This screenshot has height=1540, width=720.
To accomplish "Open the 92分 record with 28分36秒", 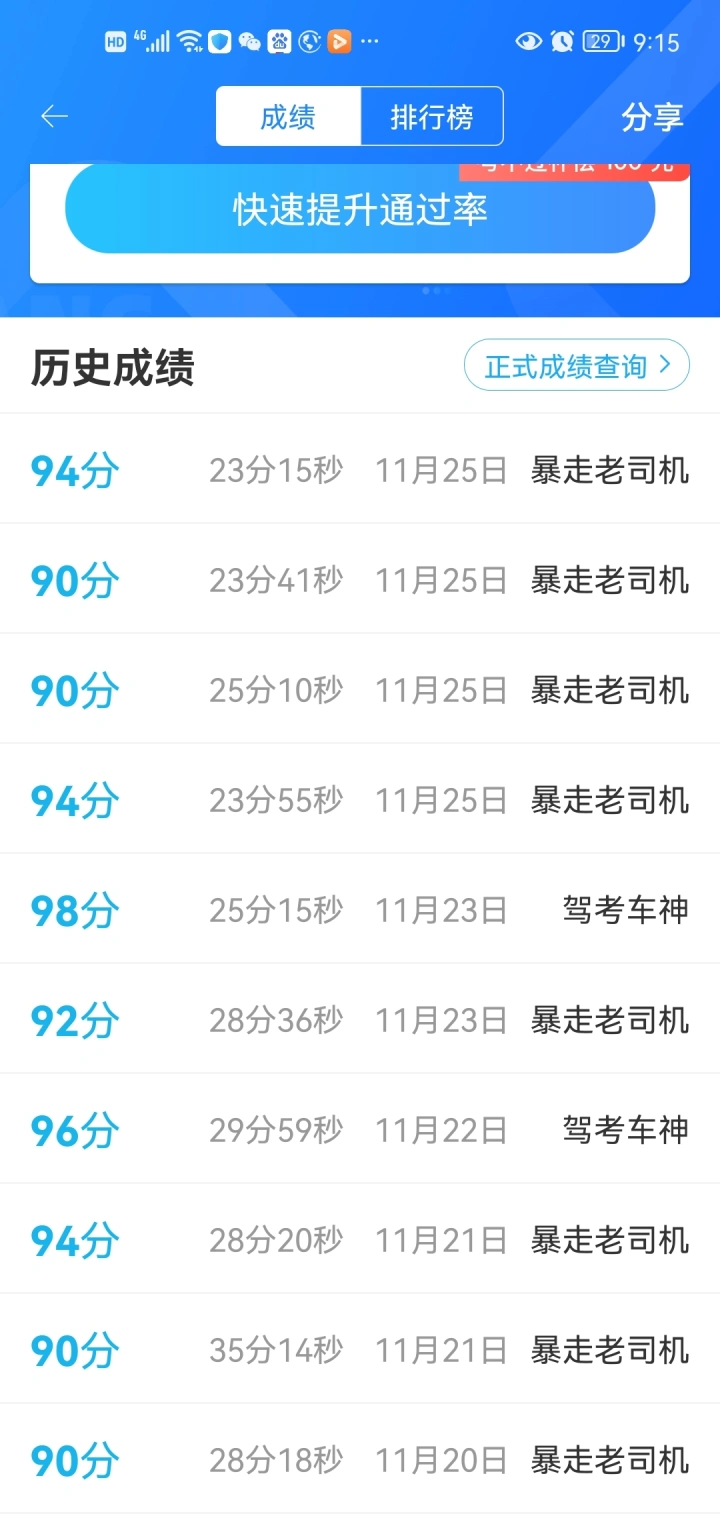I will pyautogui.click(x=360, y=1019).
